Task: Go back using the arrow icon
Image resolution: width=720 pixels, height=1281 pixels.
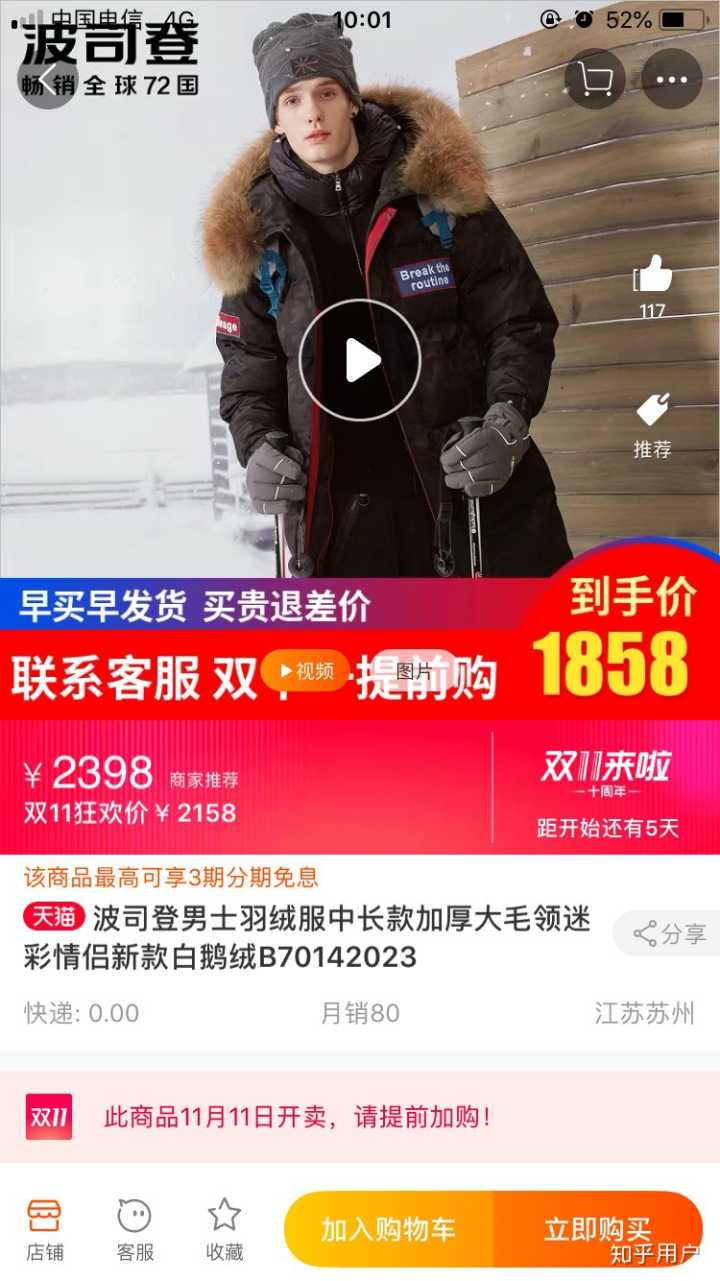Action: pyautogui.click(x=46, y=78)
